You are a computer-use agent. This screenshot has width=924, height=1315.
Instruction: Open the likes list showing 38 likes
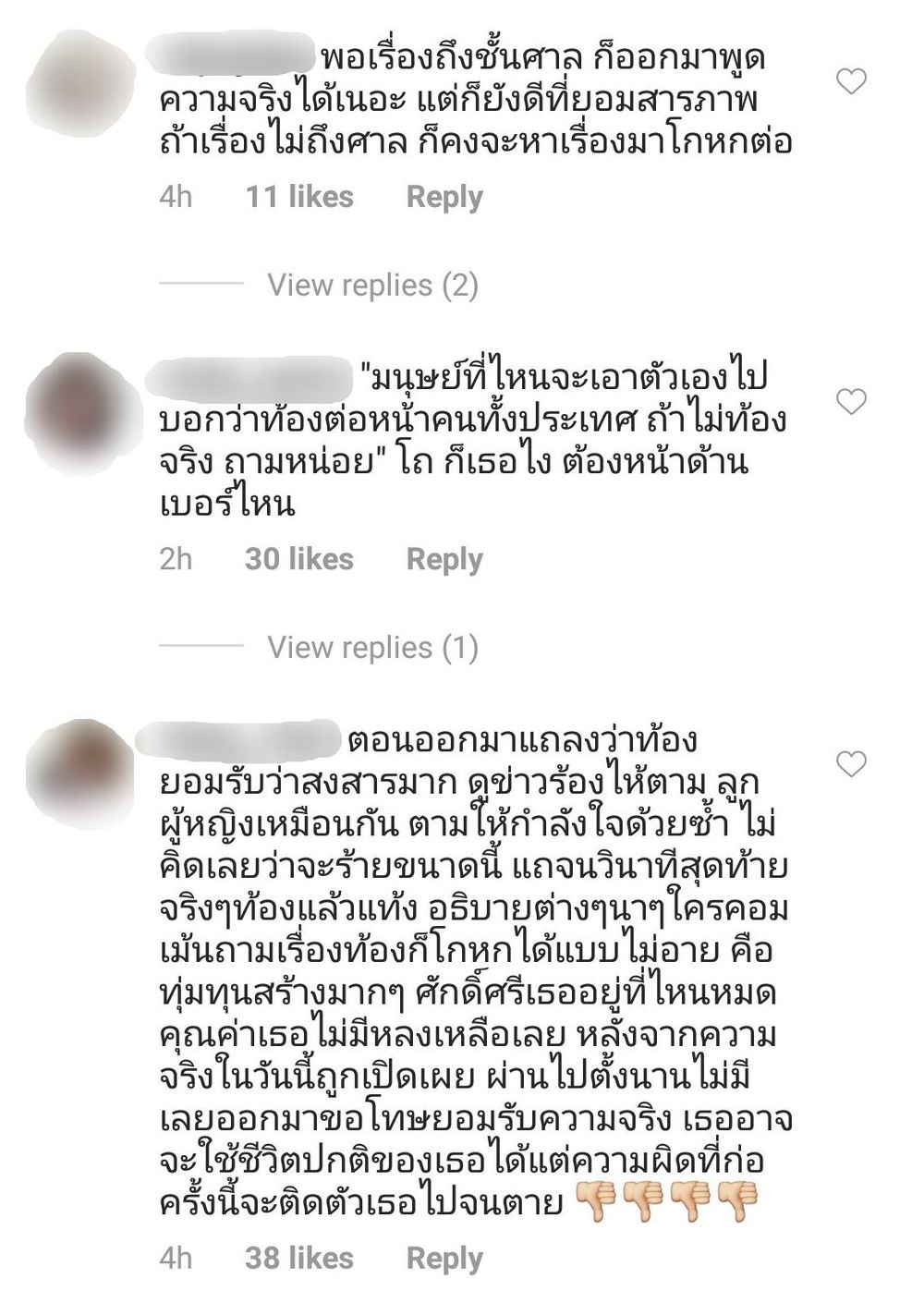(x=299, y=1258)
